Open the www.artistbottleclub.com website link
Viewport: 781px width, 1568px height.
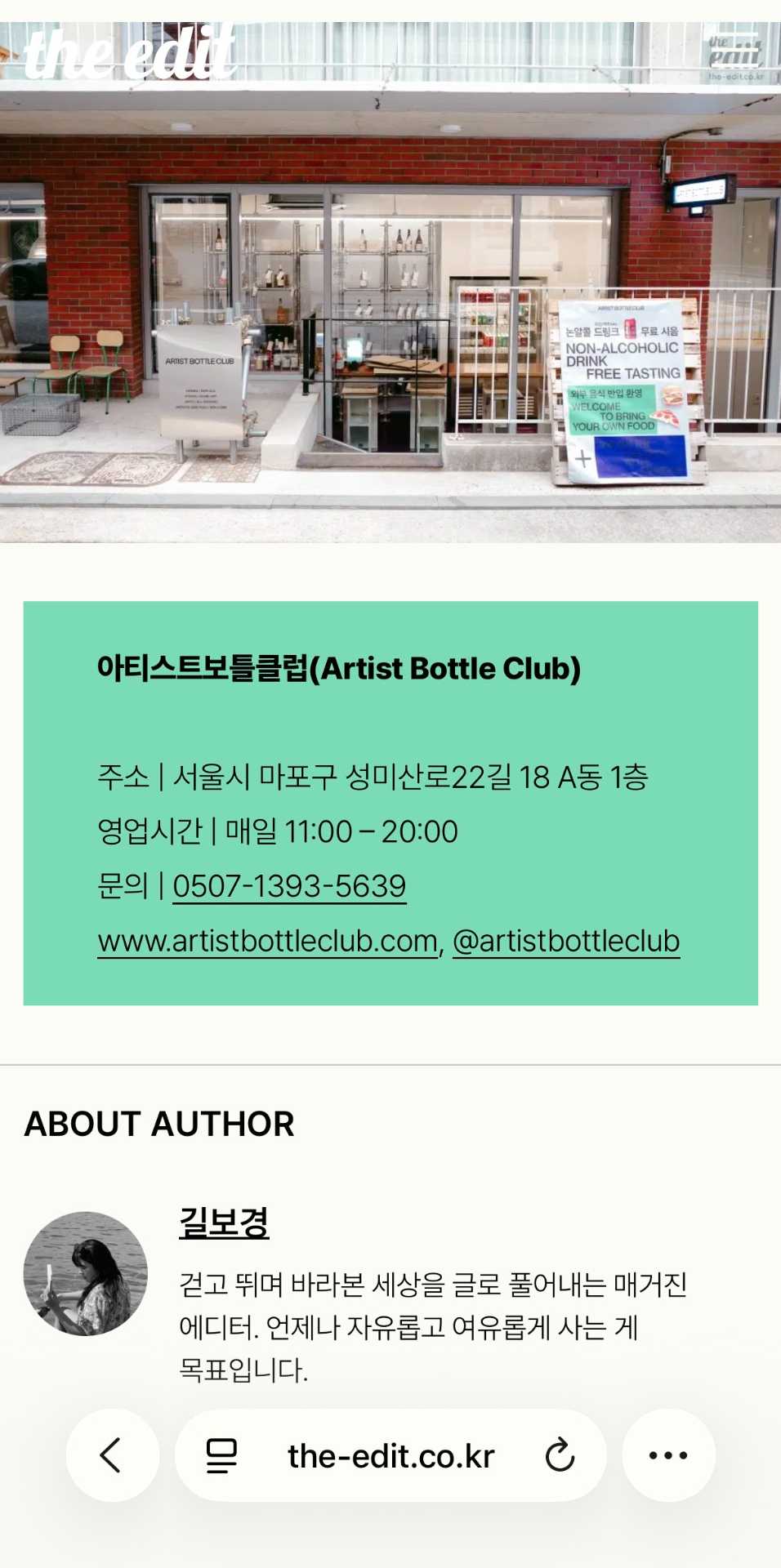(x=268, y=941)
